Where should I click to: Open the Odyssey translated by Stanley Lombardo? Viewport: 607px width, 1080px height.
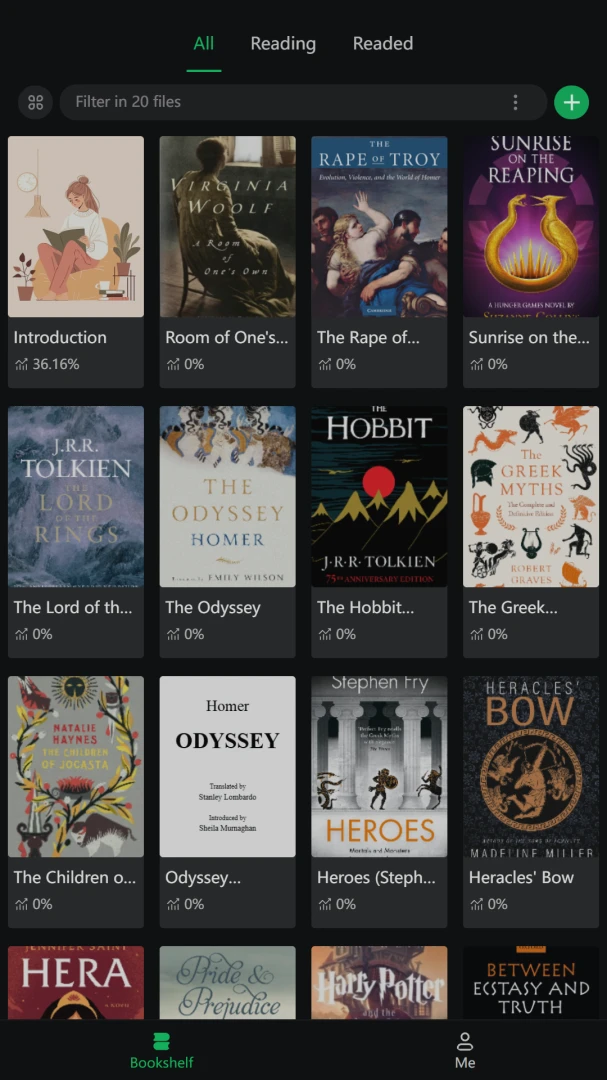coord(227,802)
